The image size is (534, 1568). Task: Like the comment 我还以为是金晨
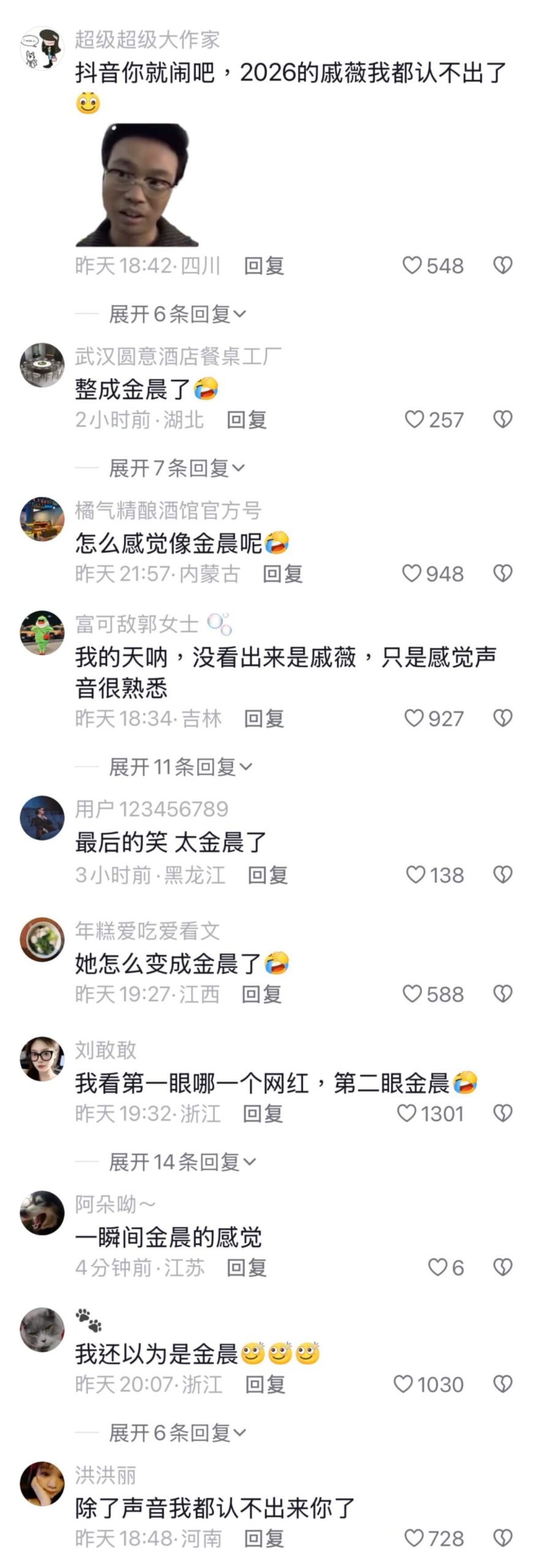[x=403, y=1384]
